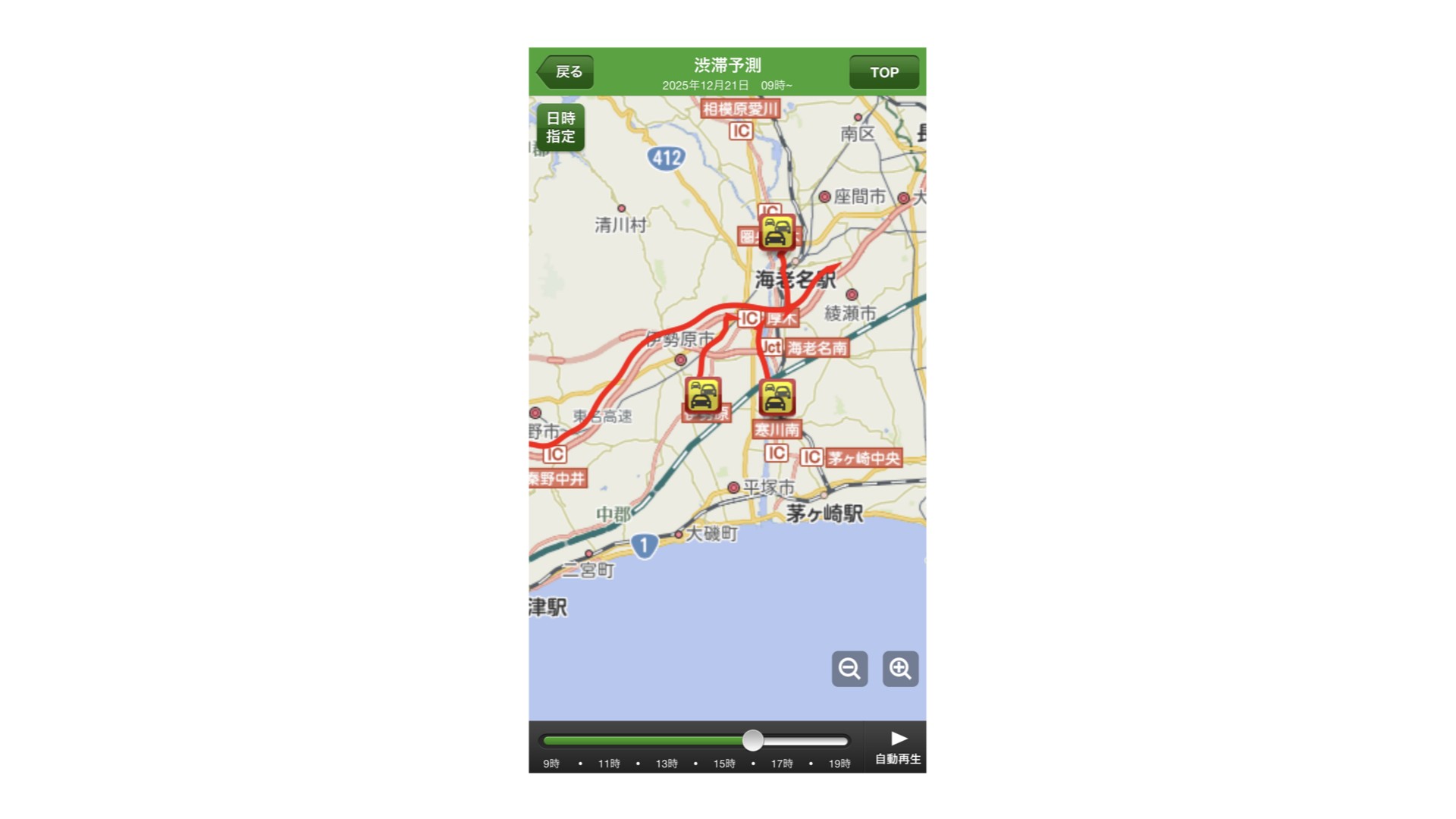Start 自動再生 auto playback
1456x819 pixels.
tap(898, 747)
